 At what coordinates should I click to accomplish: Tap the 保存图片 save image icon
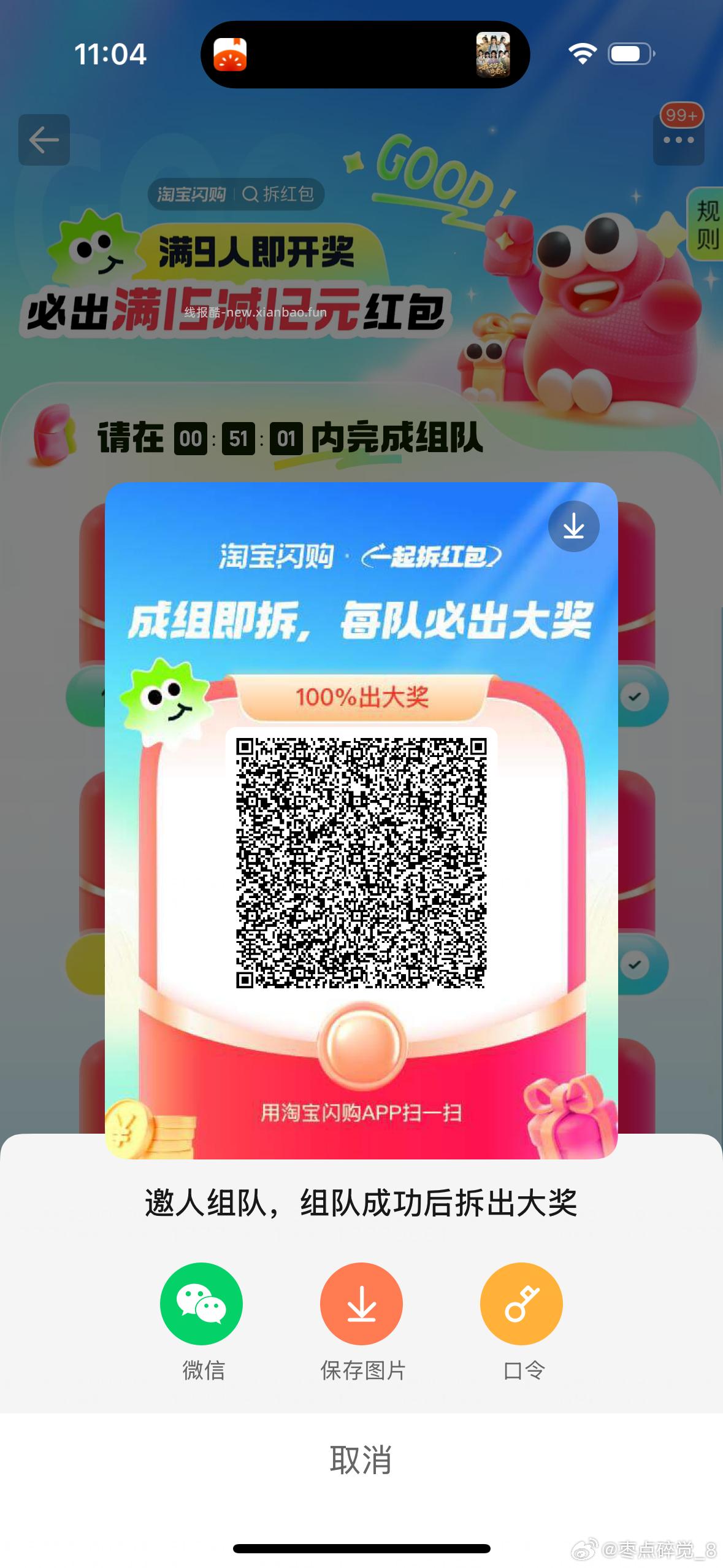tap(361, 1304)
